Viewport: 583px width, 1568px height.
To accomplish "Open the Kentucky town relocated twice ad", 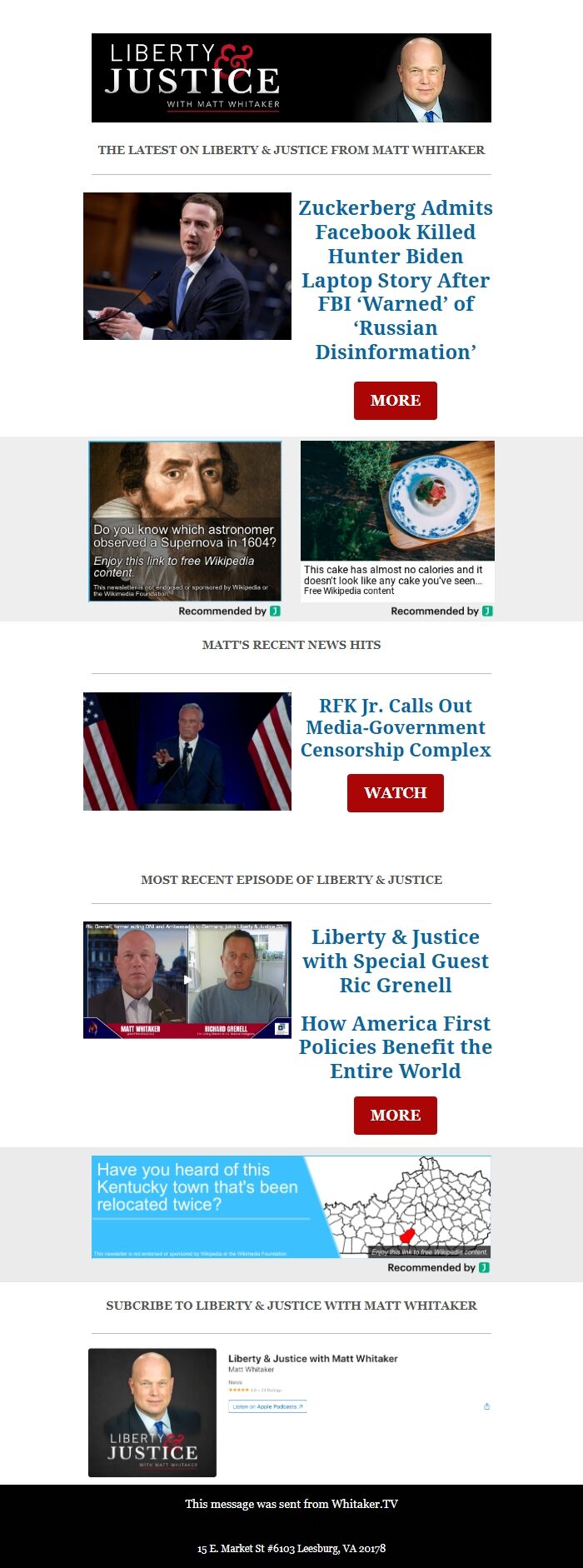I will (291, 1207).
